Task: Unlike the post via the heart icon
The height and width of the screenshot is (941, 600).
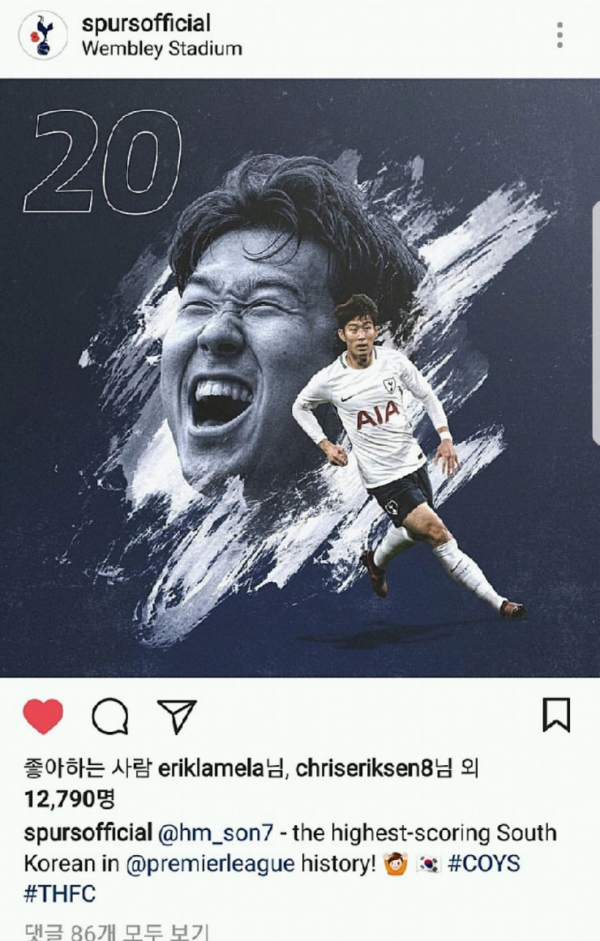Action: 42,716
